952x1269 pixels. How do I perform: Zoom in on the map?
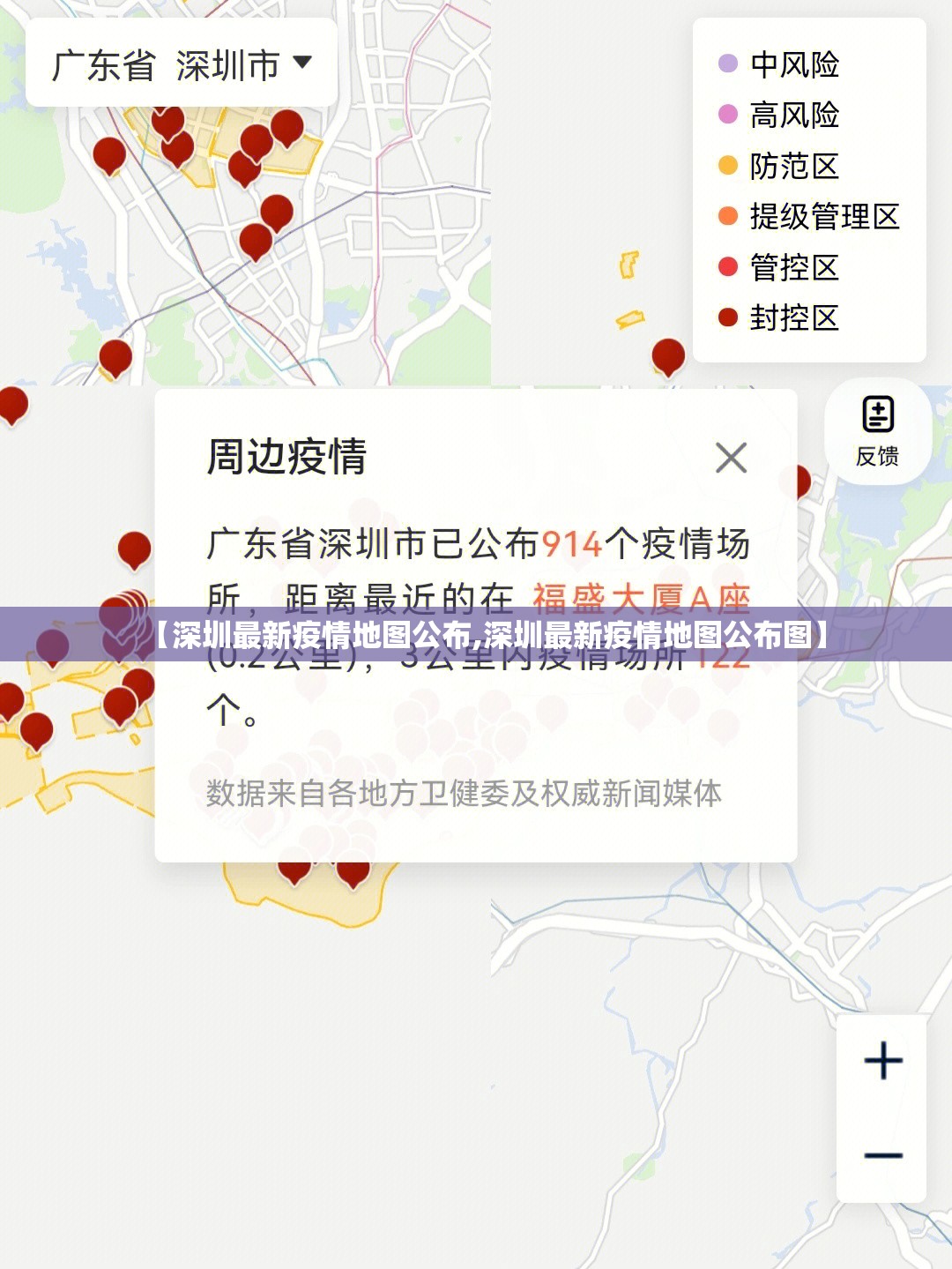coord(882,1061)
